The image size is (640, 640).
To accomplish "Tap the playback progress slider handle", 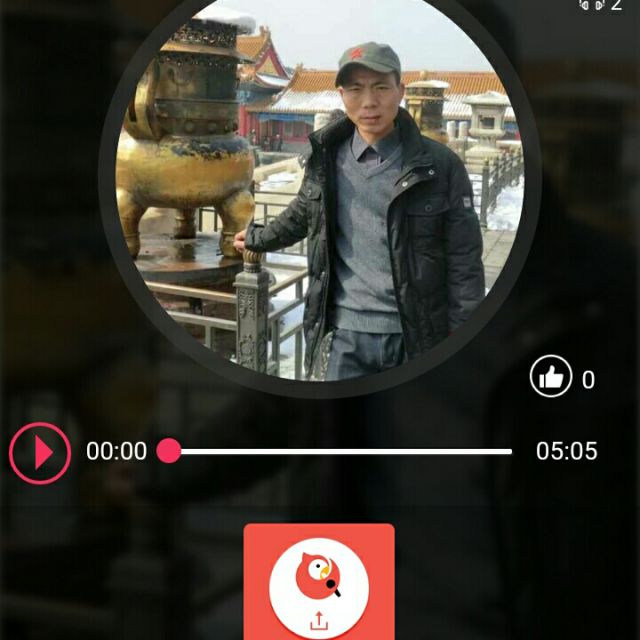I will click(169, 451).
